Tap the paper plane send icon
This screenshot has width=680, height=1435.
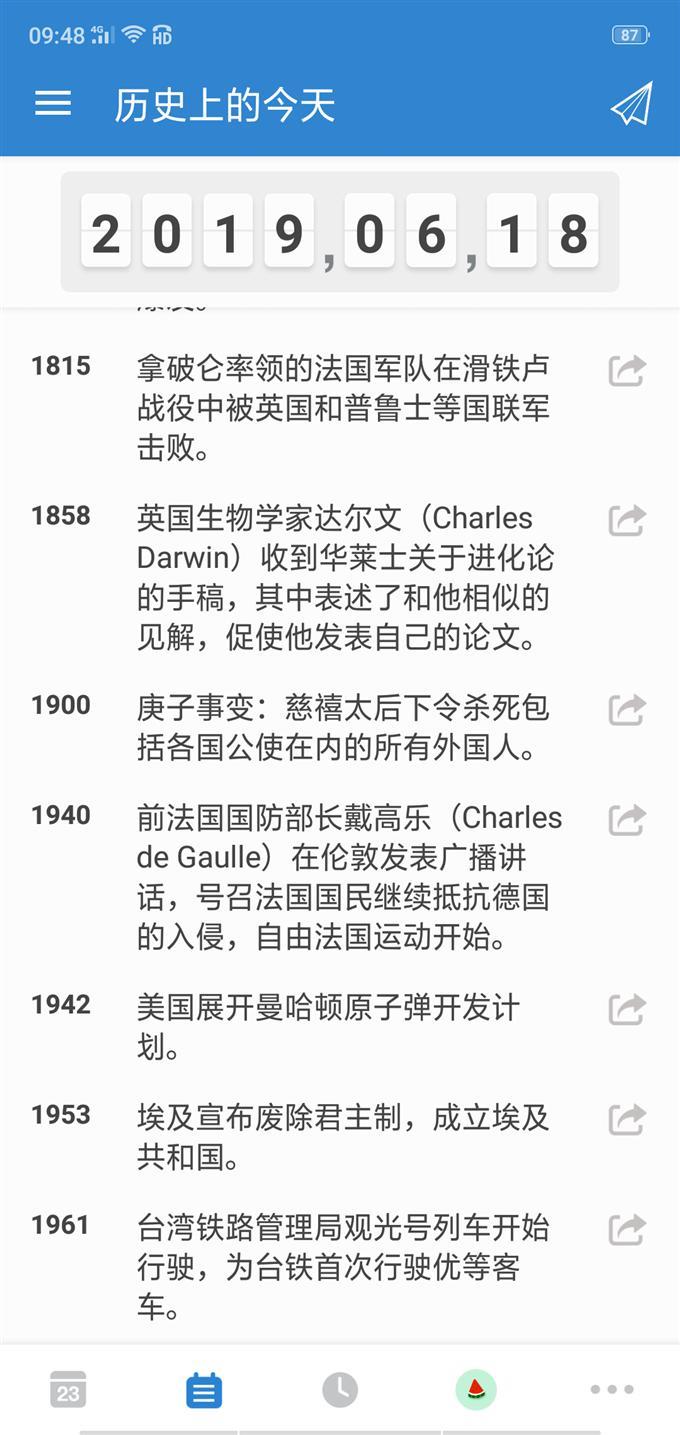click(632, 104)
